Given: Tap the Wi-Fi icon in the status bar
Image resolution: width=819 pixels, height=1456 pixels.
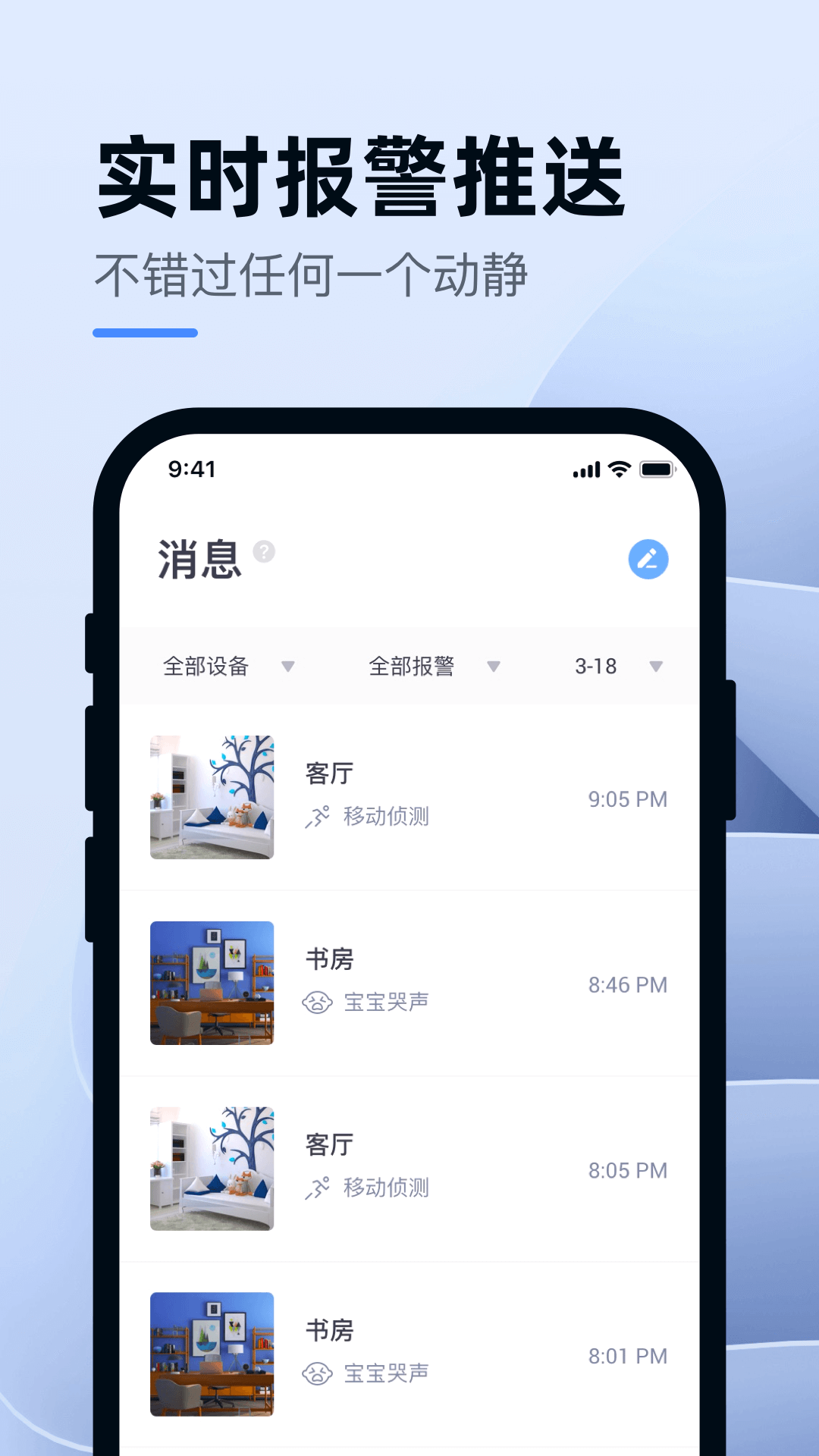Looking at the screenshot, I should pyautogui.click(x=619, y=469).
